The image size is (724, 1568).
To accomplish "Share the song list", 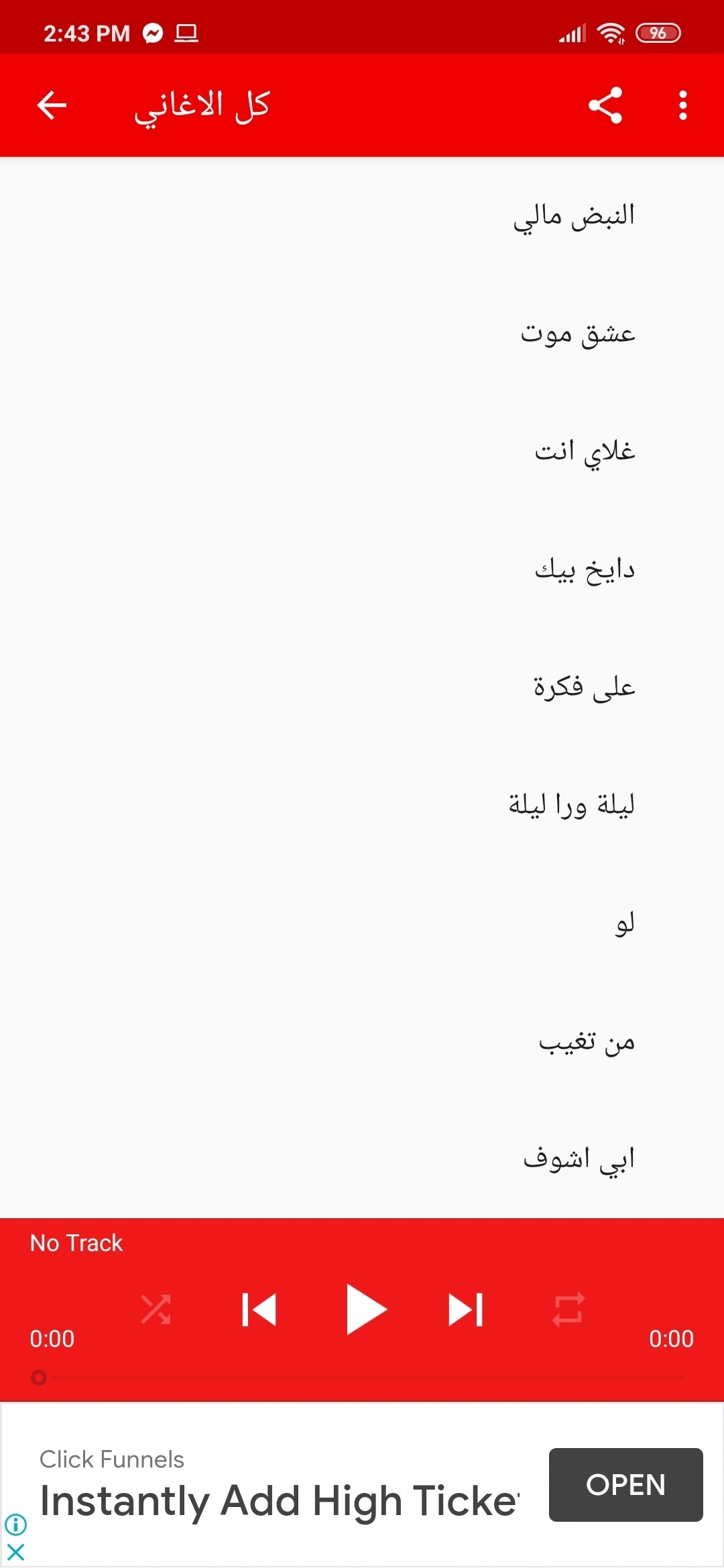I will tap(605, 105).
